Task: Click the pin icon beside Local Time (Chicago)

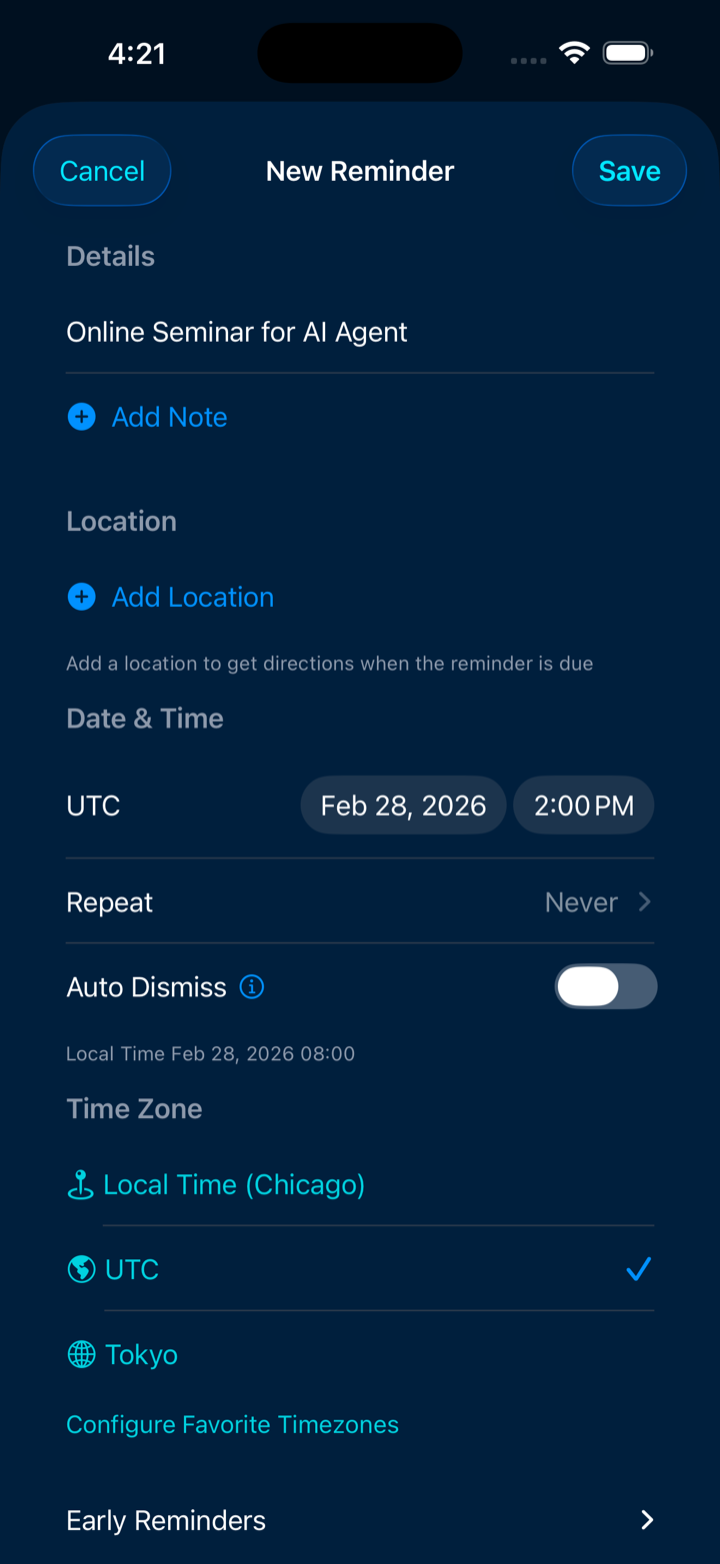Action: [81, 1185]
